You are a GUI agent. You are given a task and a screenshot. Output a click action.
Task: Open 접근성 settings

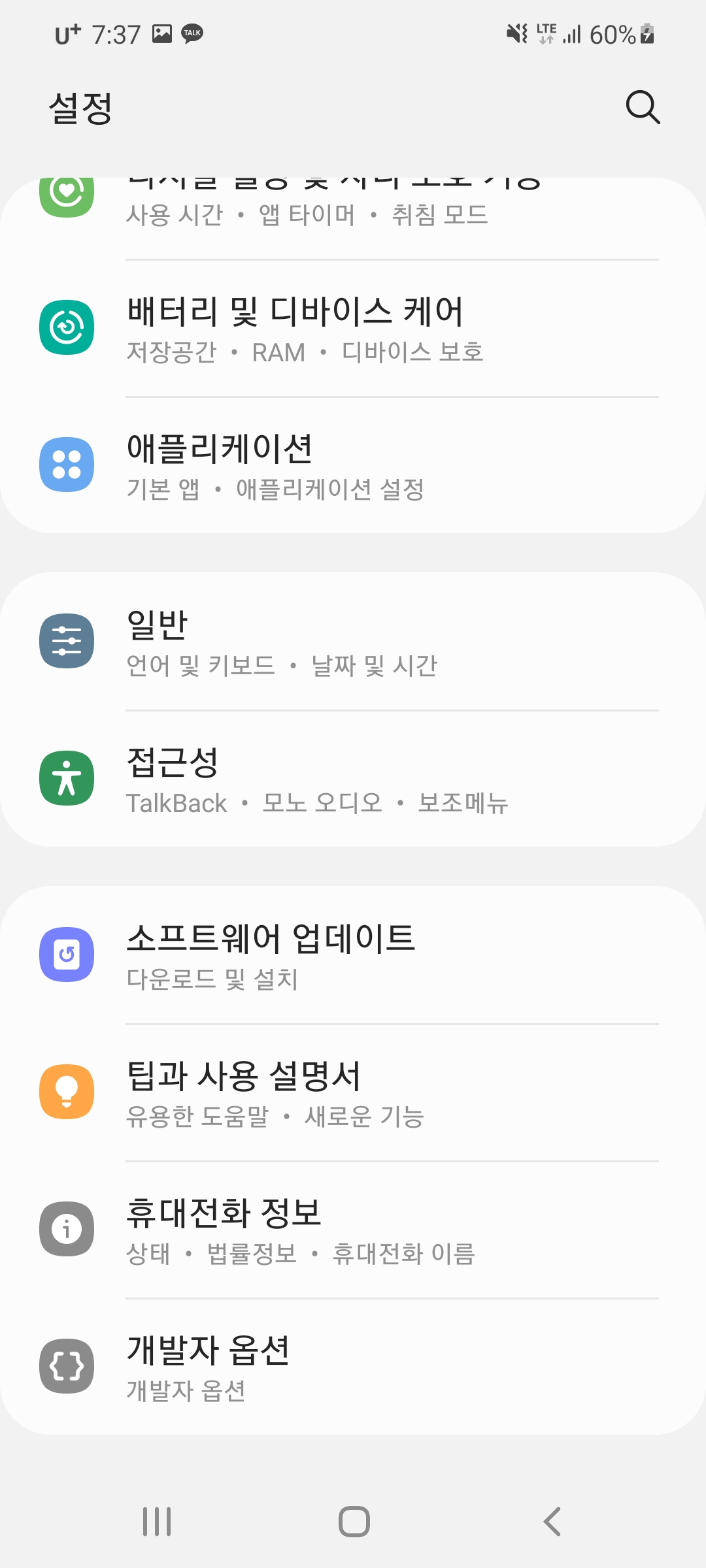click(353, 779)
